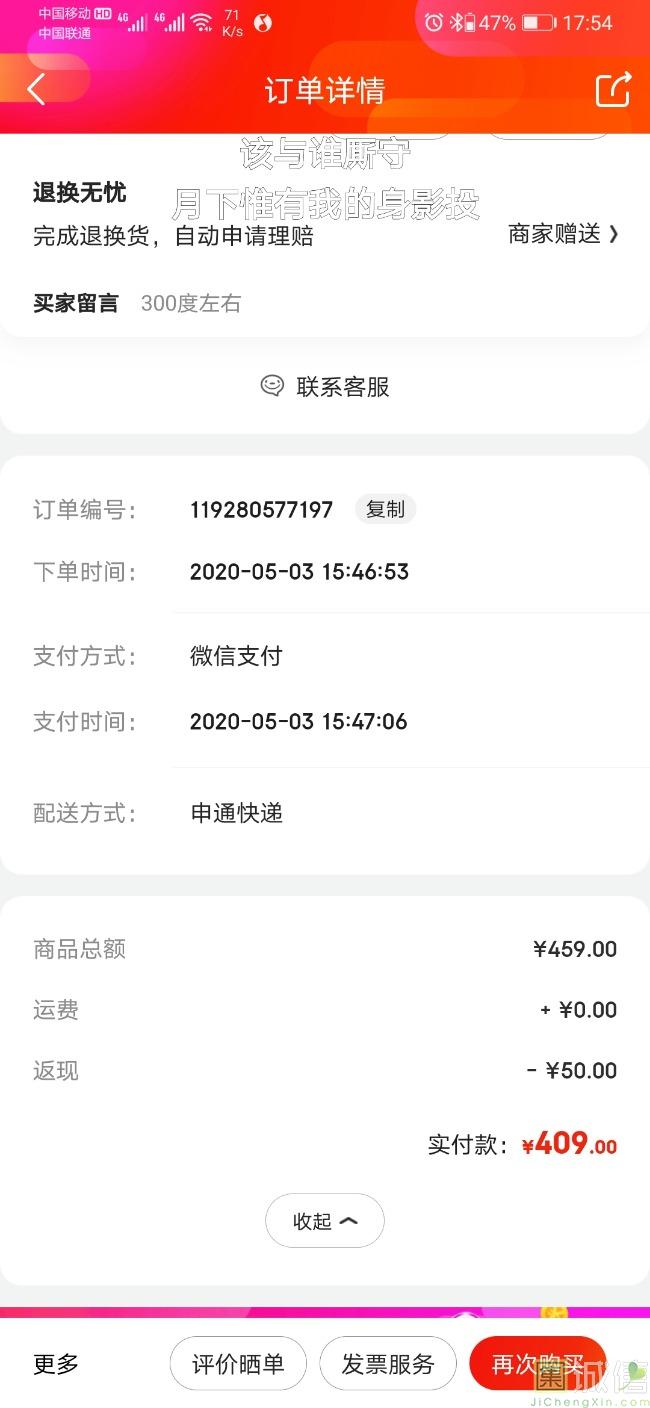650x1408 pixels.
Task: Copy the order number with 复制
Action: [385, 509]
